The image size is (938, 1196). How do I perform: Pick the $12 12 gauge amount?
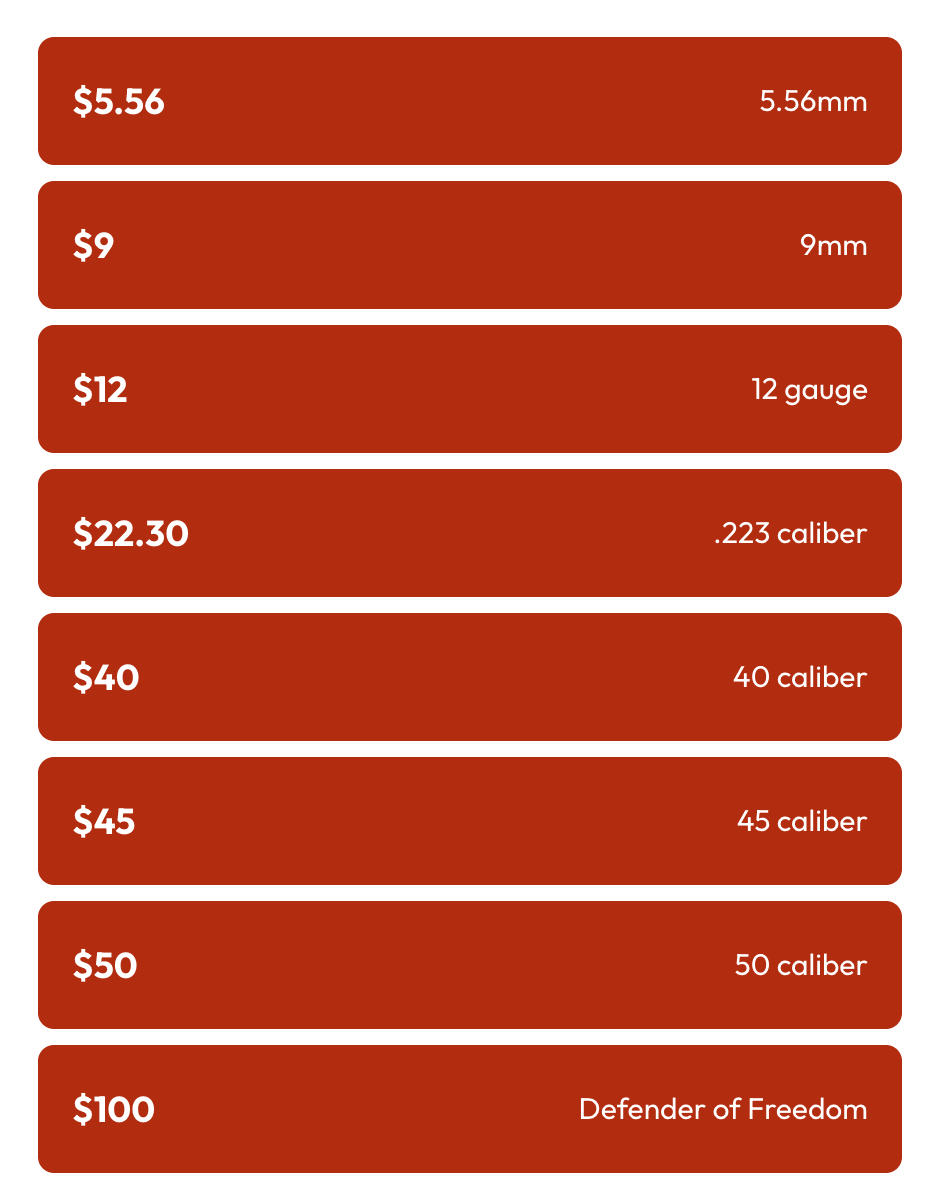tap(469, 389)
